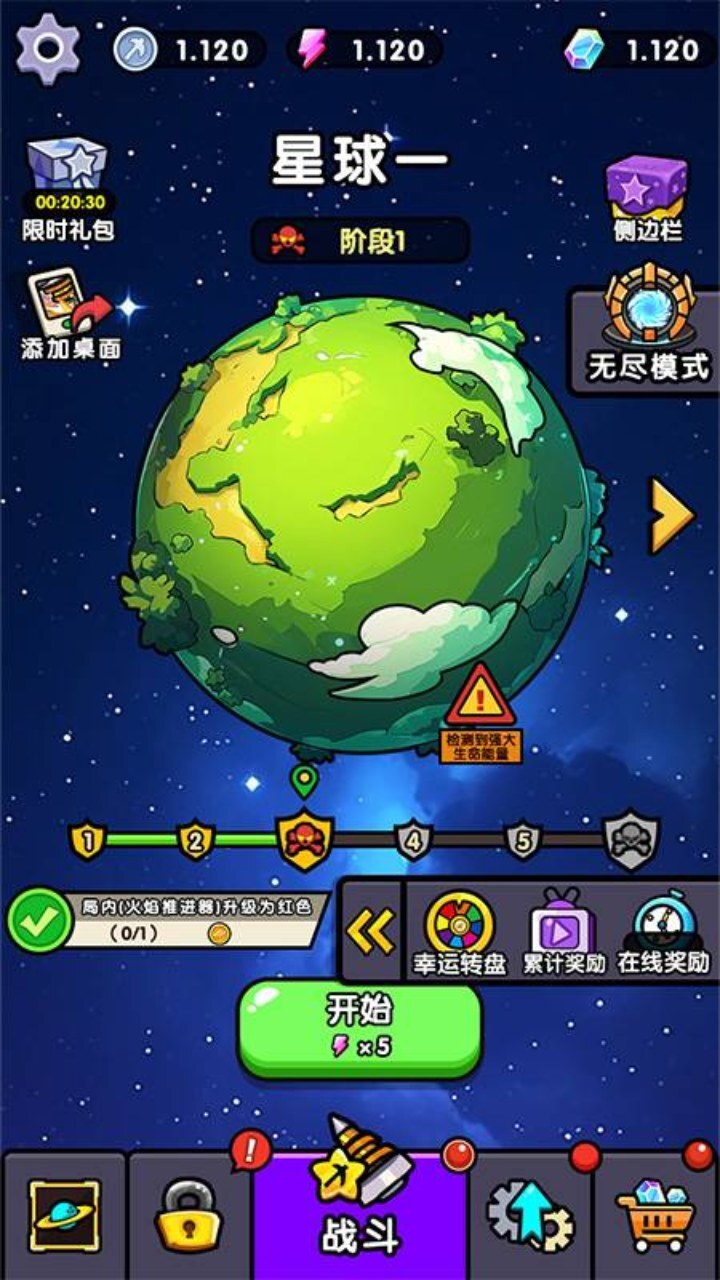
Task: Open 幸运转盘 lucky wheel
Action: click(460, 932)
